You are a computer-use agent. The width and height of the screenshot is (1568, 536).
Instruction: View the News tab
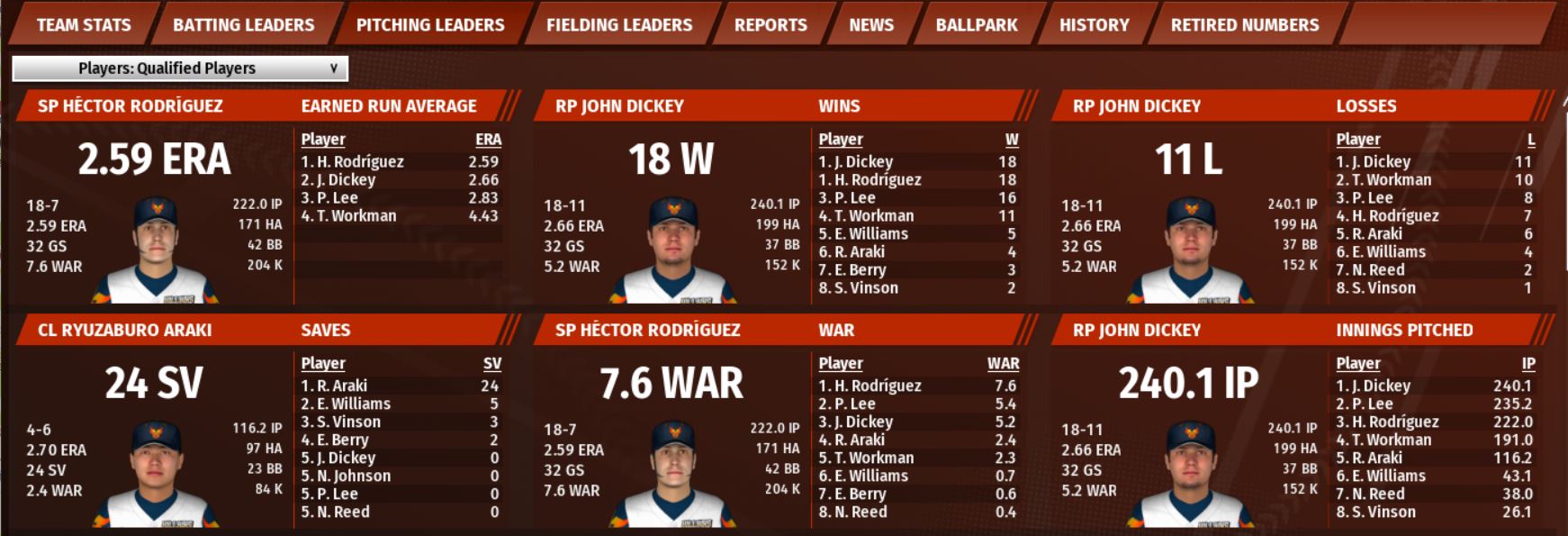click(871, 25)
